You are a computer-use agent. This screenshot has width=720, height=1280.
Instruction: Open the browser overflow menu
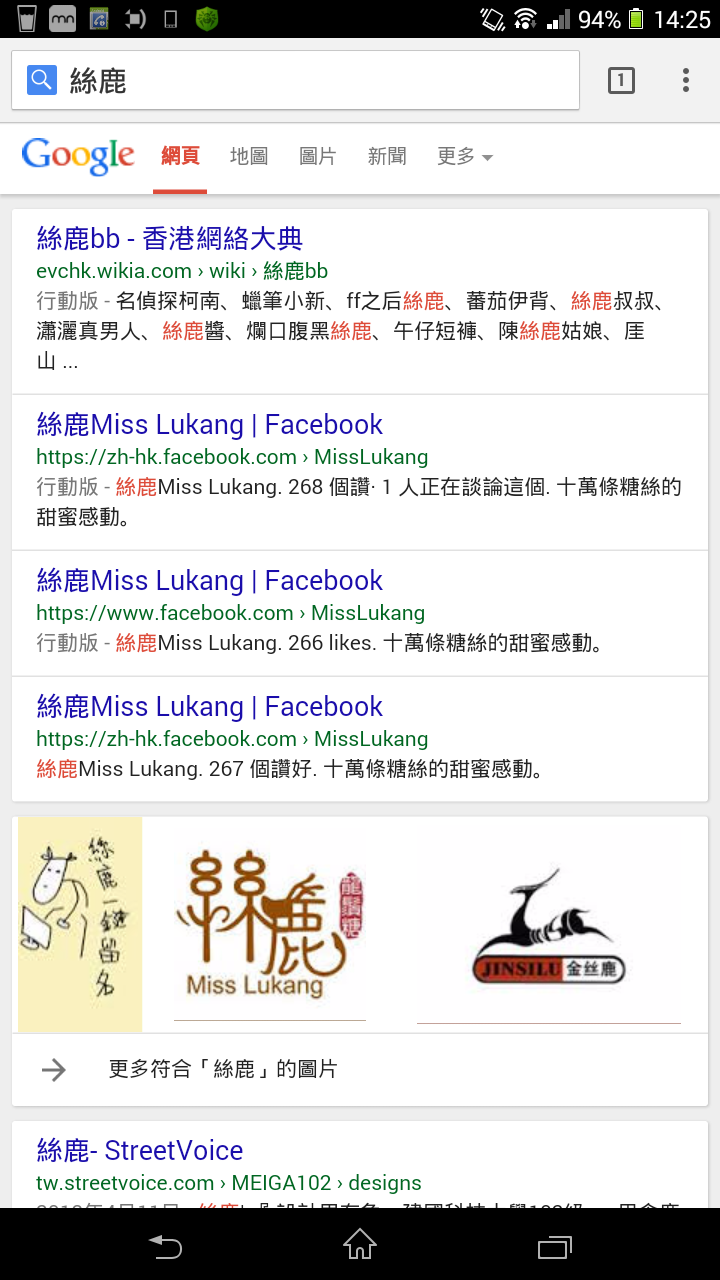point(686,80)
